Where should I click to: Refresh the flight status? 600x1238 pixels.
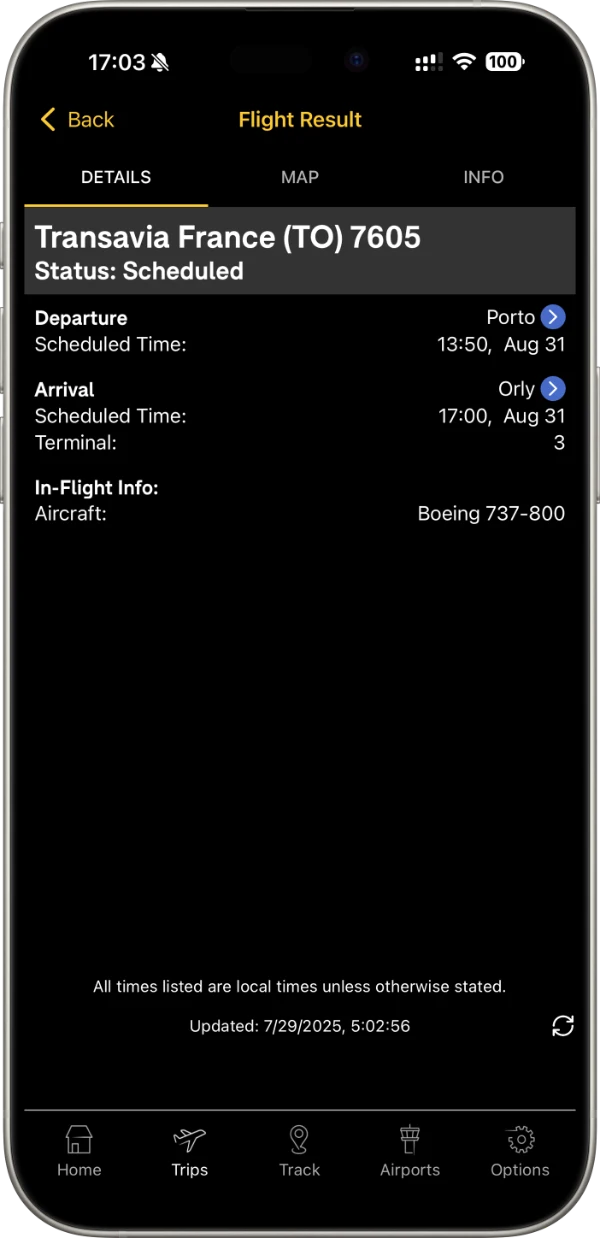563,1026
